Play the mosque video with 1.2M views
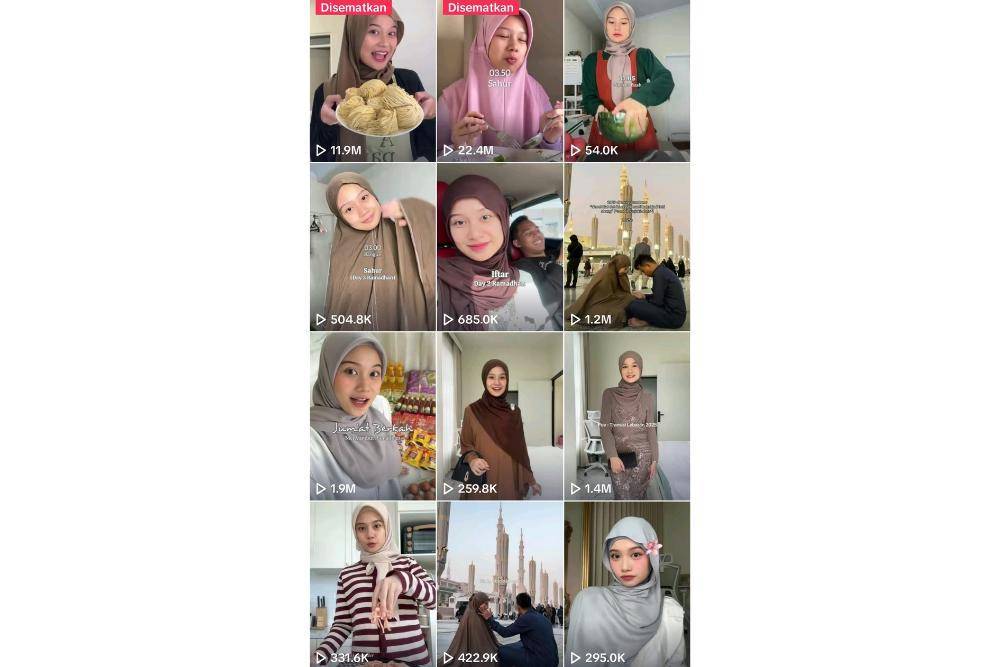1000x667 pixels. 627,247
